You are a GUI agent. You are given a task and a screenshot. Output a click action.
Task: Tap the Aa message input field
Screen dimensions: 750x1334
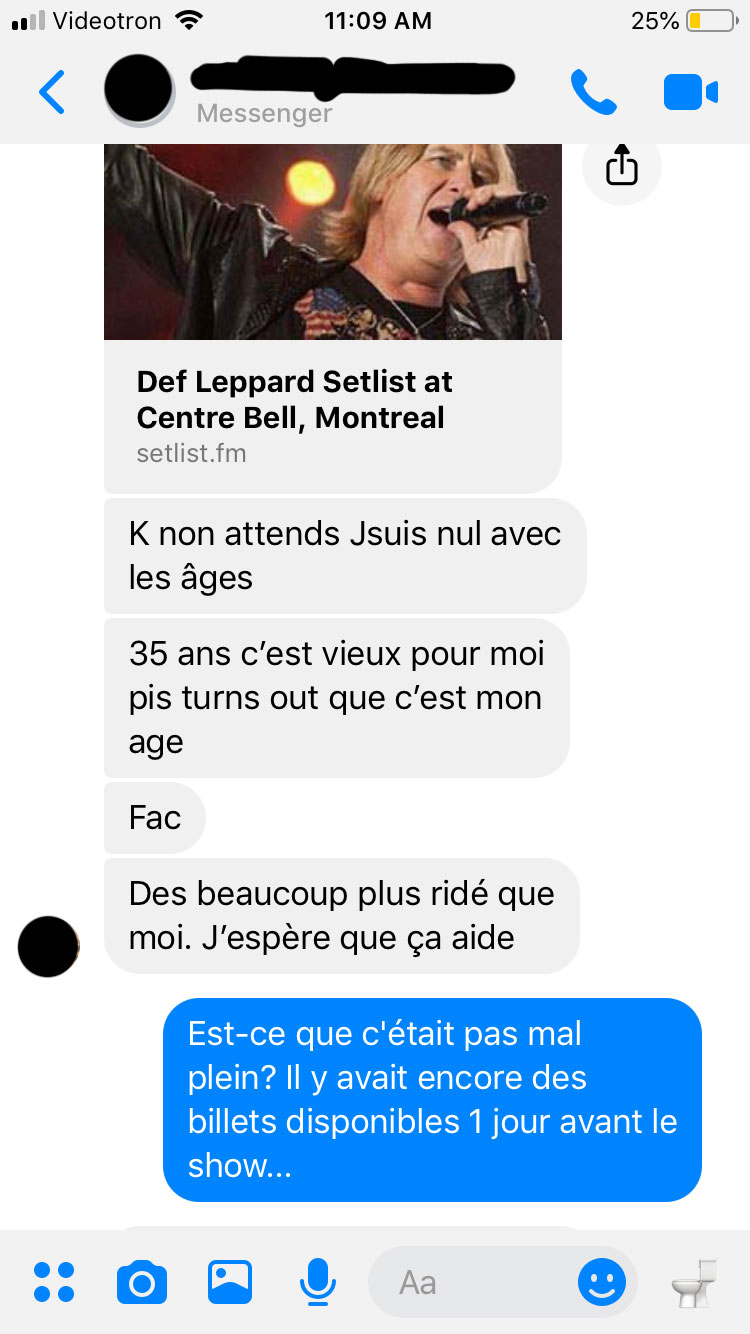(470, 1282)
